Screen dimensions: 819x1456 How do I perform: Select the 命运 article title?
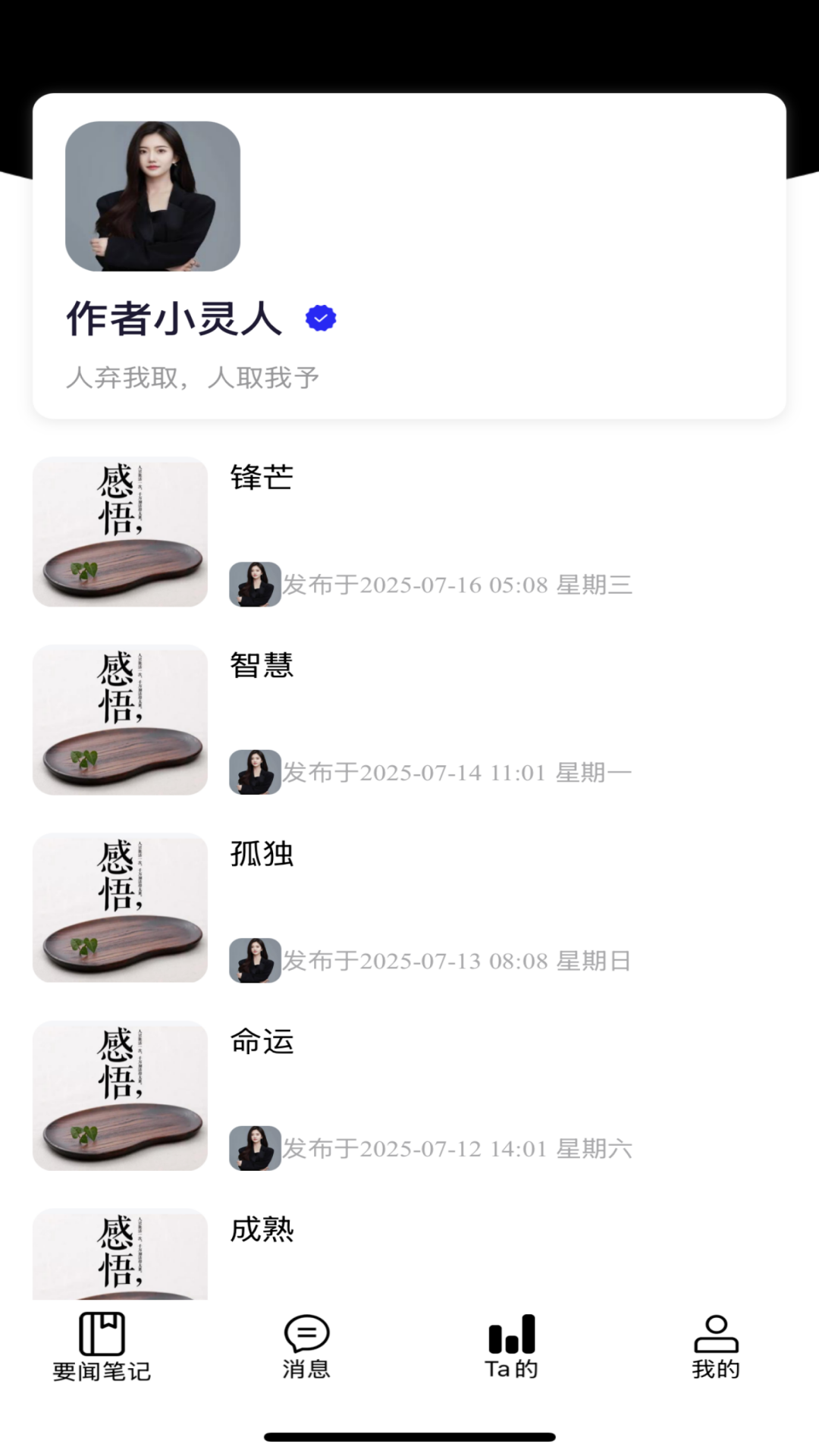click(x=262, y=1043)
